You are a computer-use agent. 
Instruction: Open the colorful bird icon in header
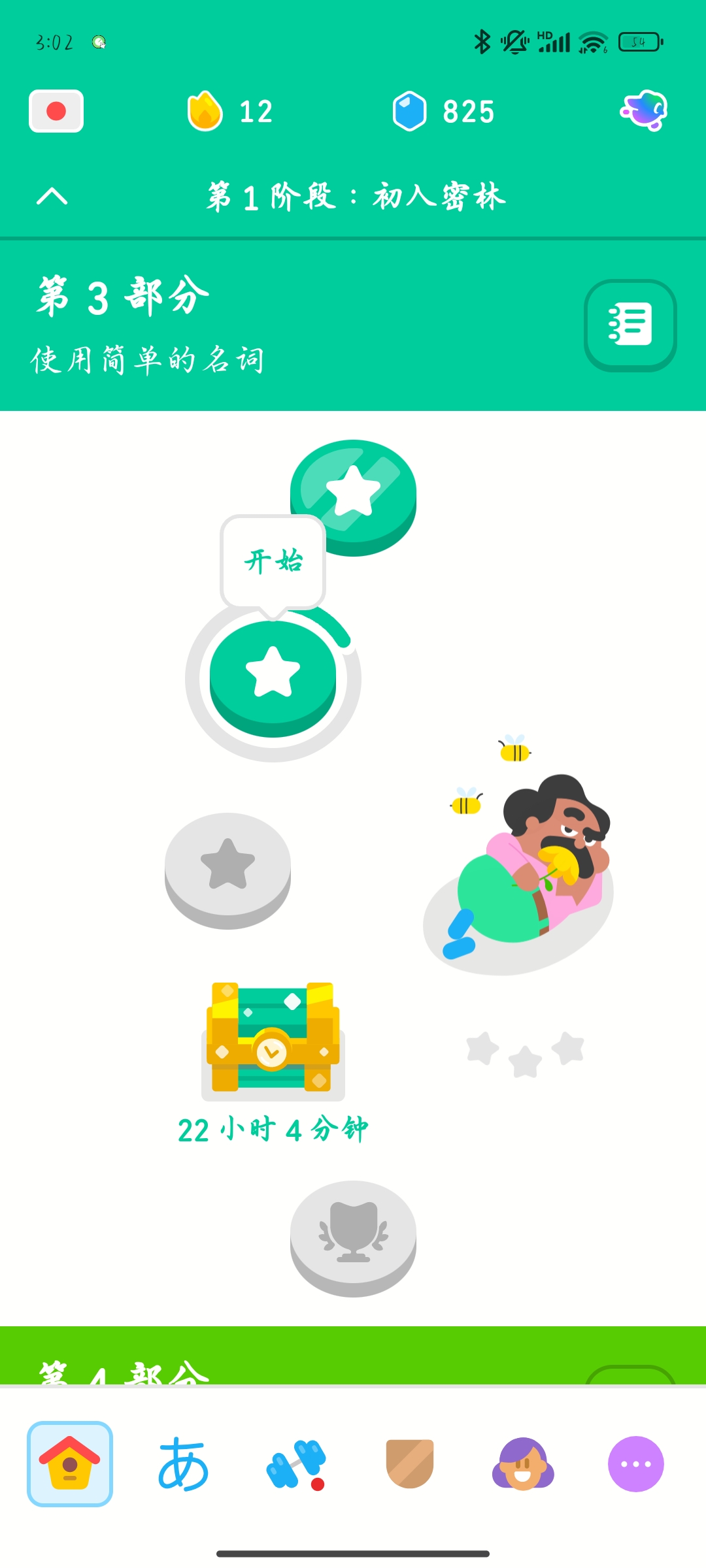[x=644, y=110]
